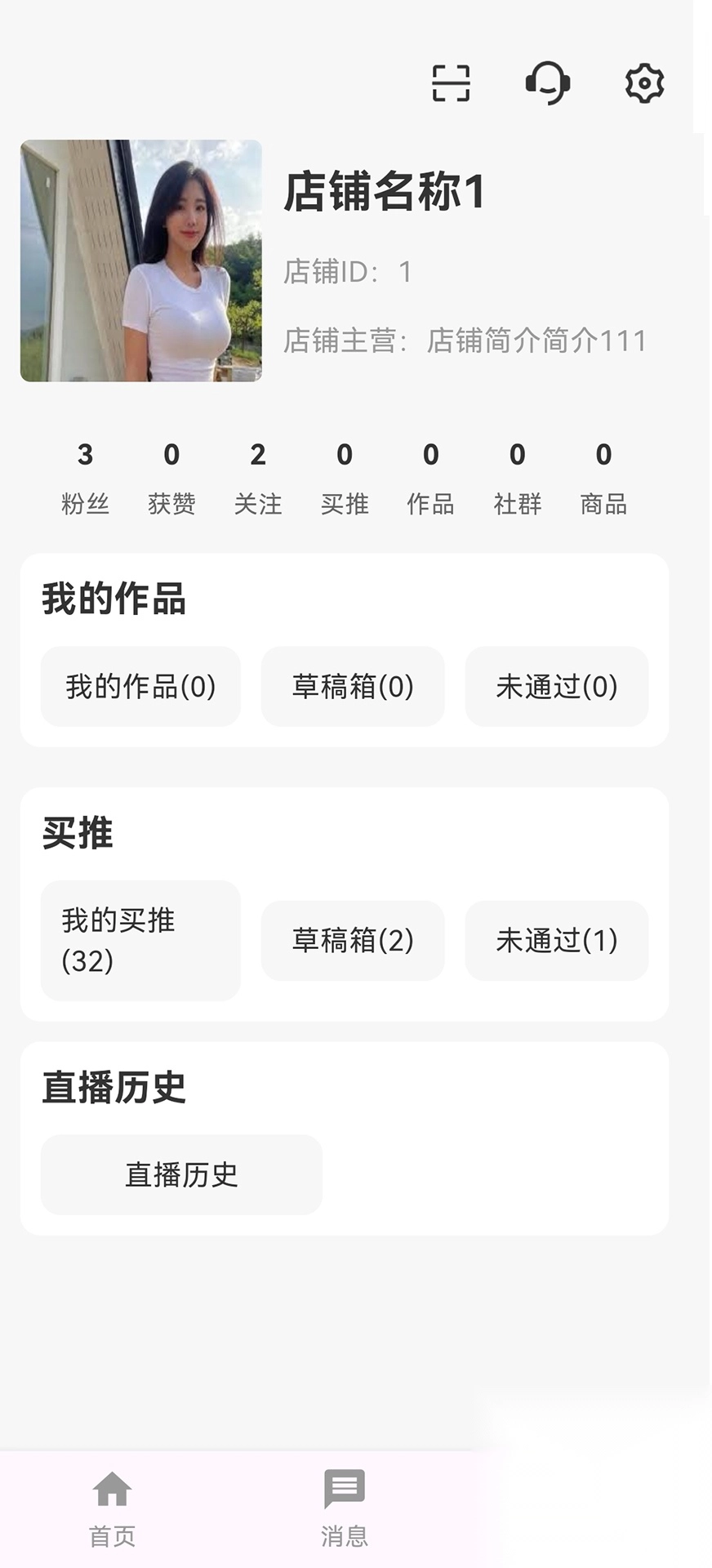The height and width of the screenshot is (1568, 712).
Task: Tap the store avatar photo
Action: click(x=141, y=261)
